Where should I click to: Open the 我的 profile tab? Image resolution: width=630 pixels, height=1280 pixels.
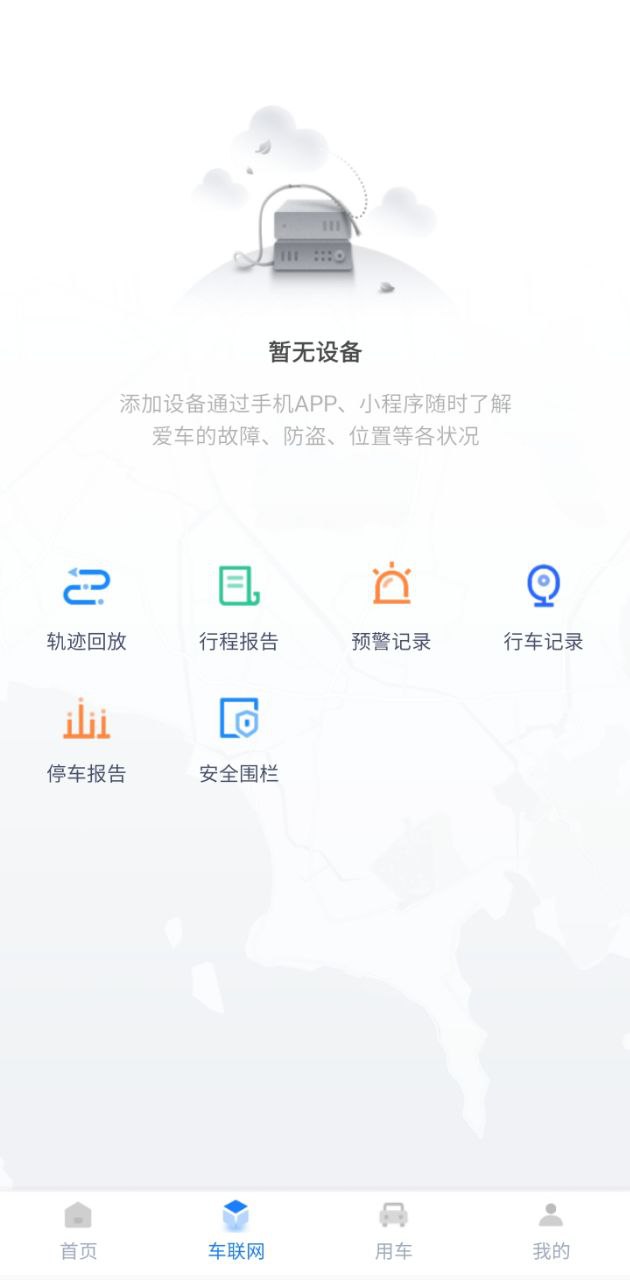point(551,1230)
